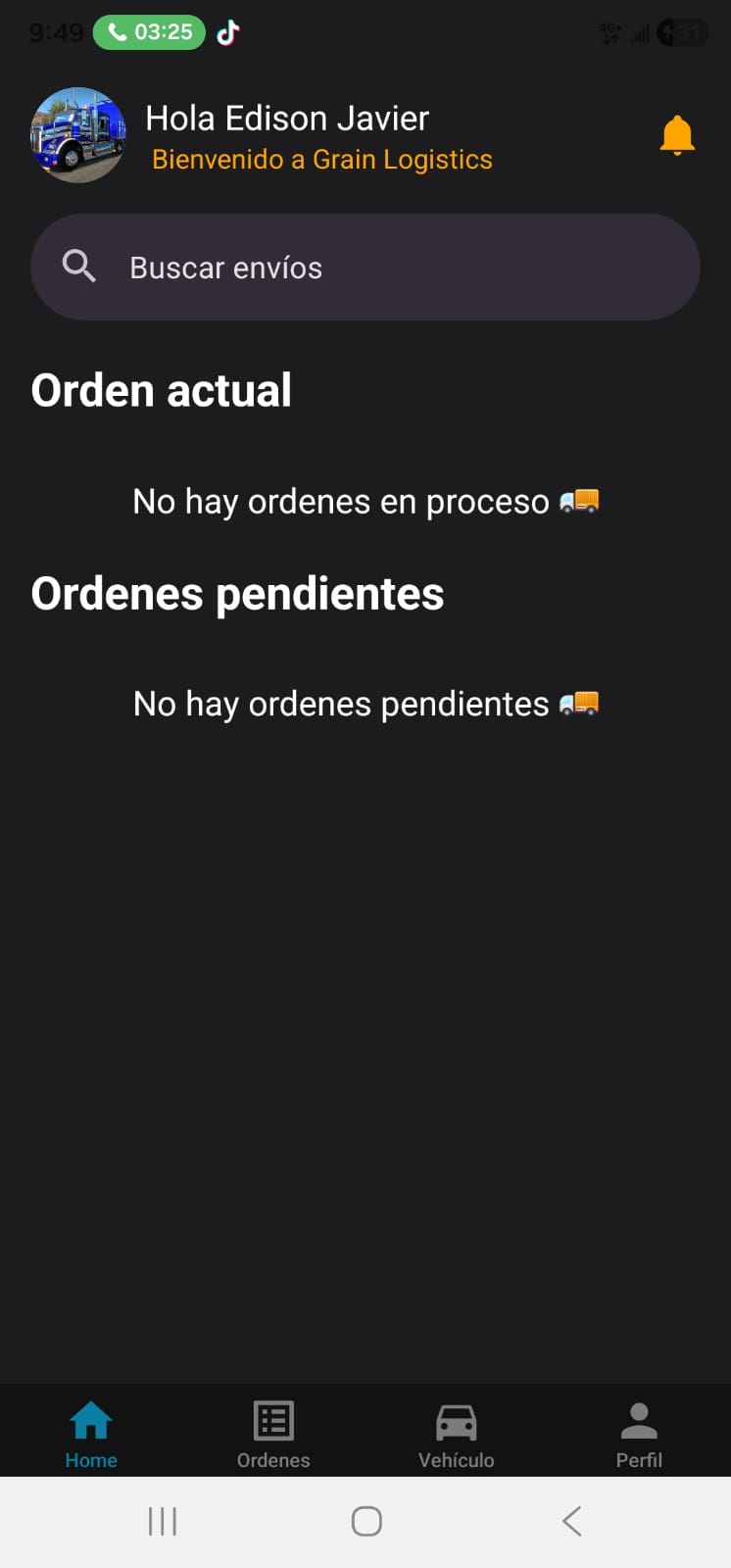
Task: Click the magnifying glass search icon
Action: (x=78, y=266)
